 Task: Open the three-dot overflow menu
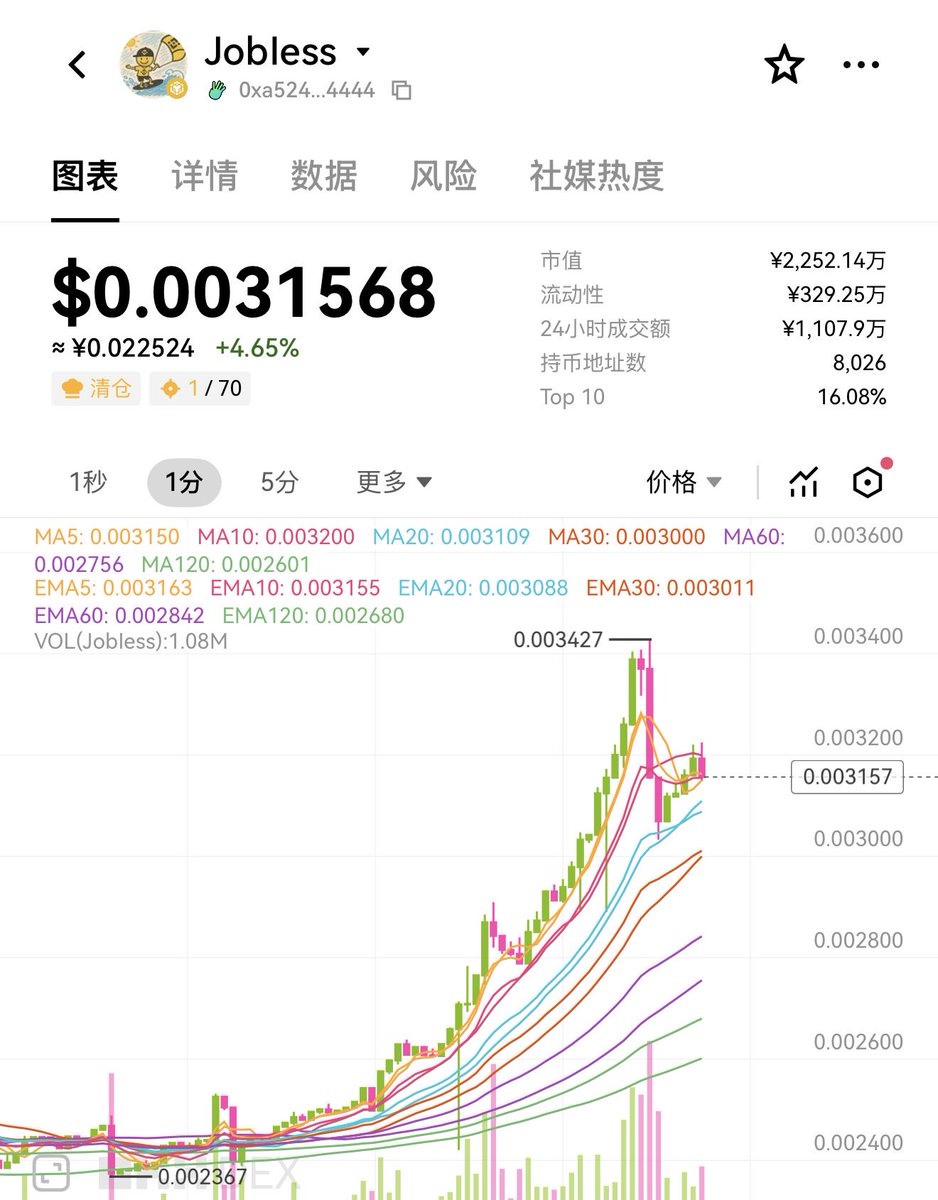[x=860, y=65]
